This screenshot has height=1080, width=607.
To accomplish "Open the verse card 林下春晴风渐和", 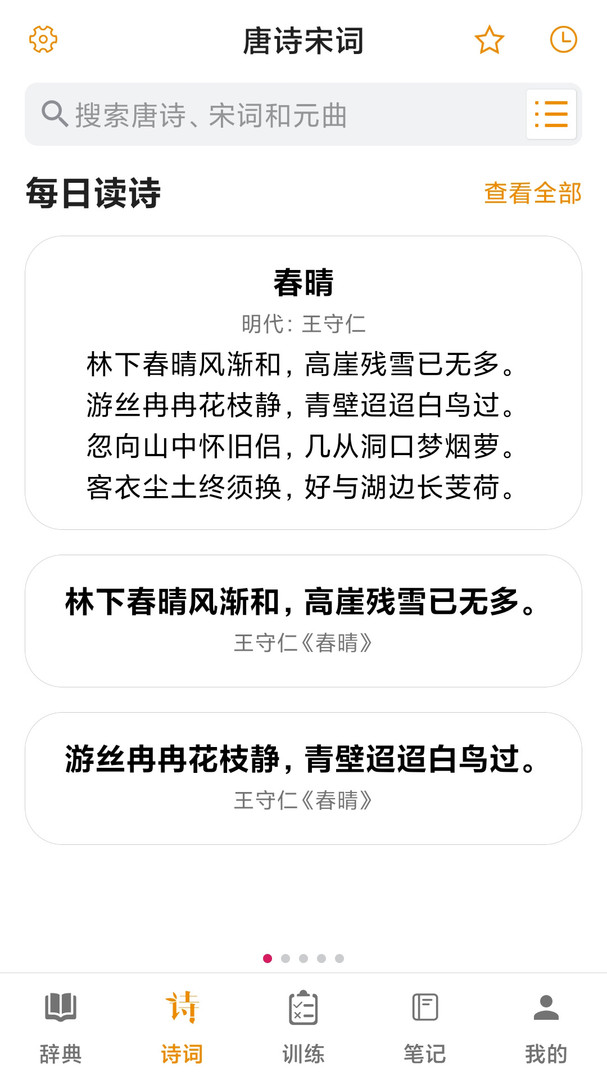I will click(x=303, y=620).
